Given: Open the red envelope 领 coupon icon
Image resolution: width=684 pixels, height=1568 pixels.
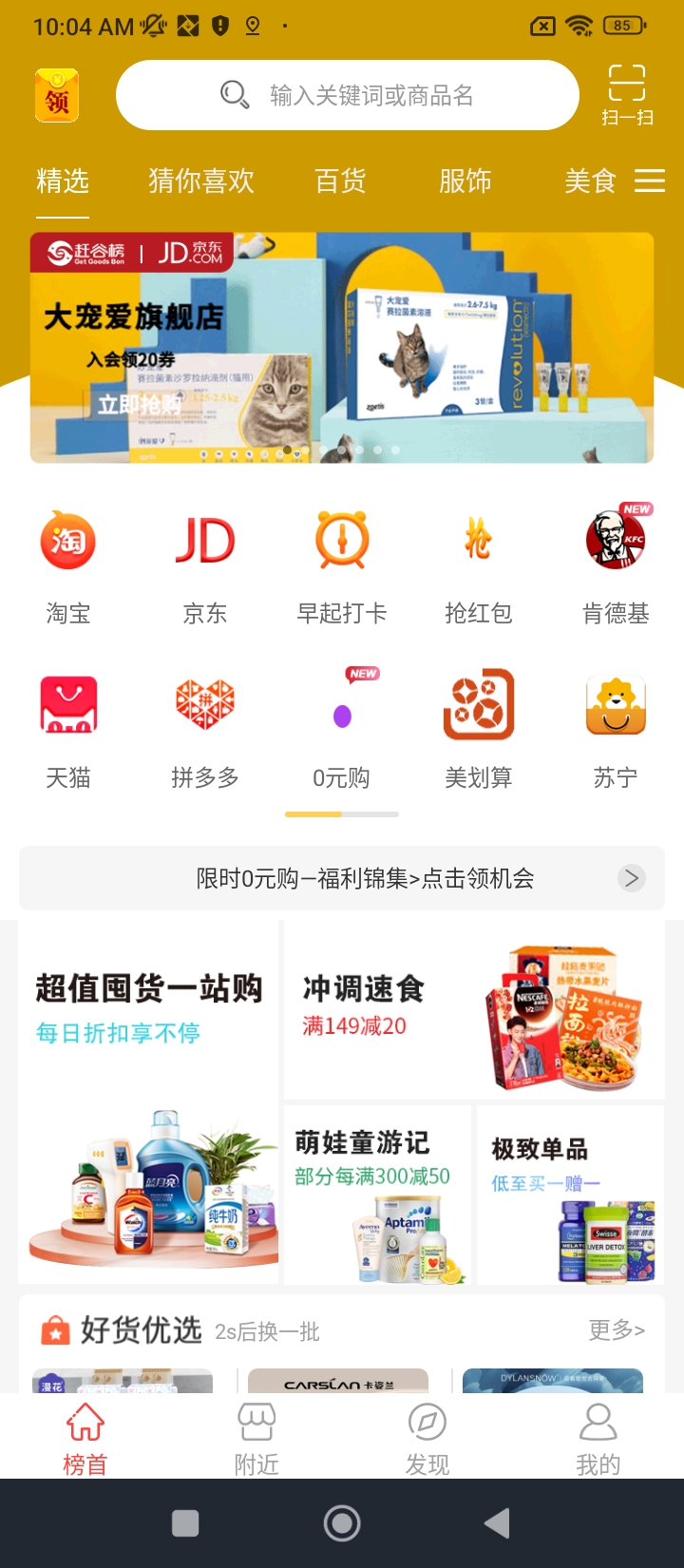Looking at the screenshot, I should pyautogui.click(x=57, y=95).
